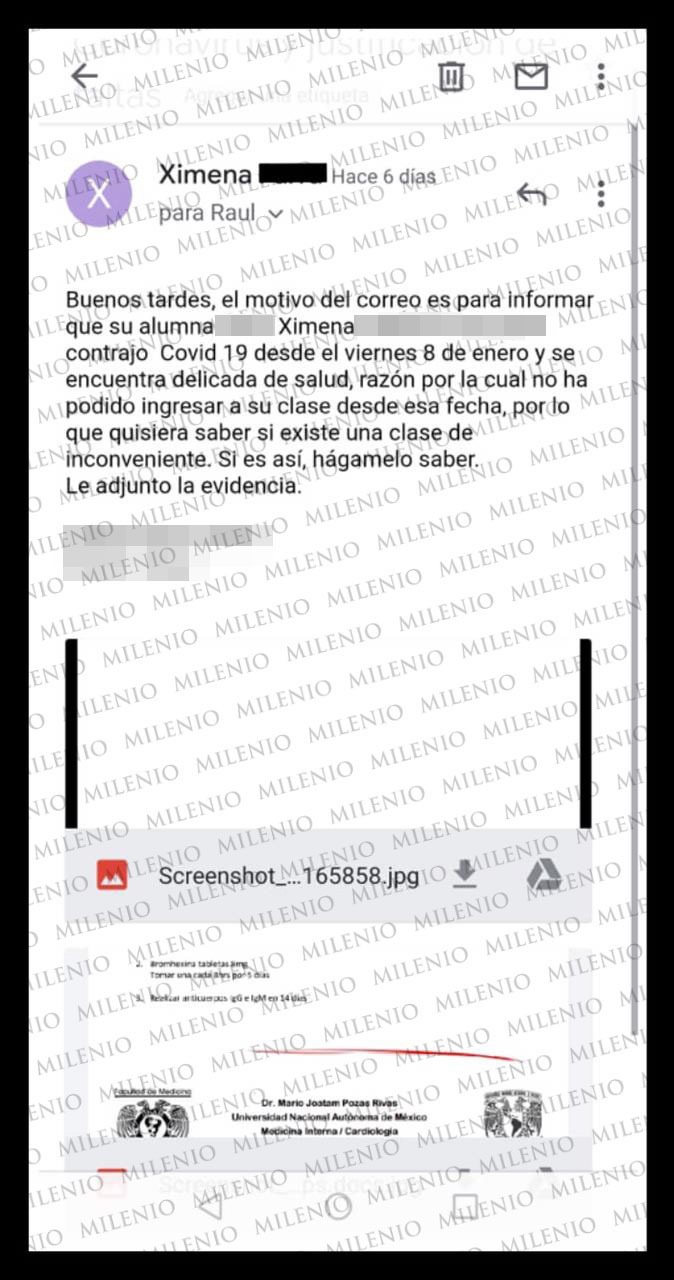Delete this email with the trash icon
The image size is (674, 1280).
tap(452, 76)
